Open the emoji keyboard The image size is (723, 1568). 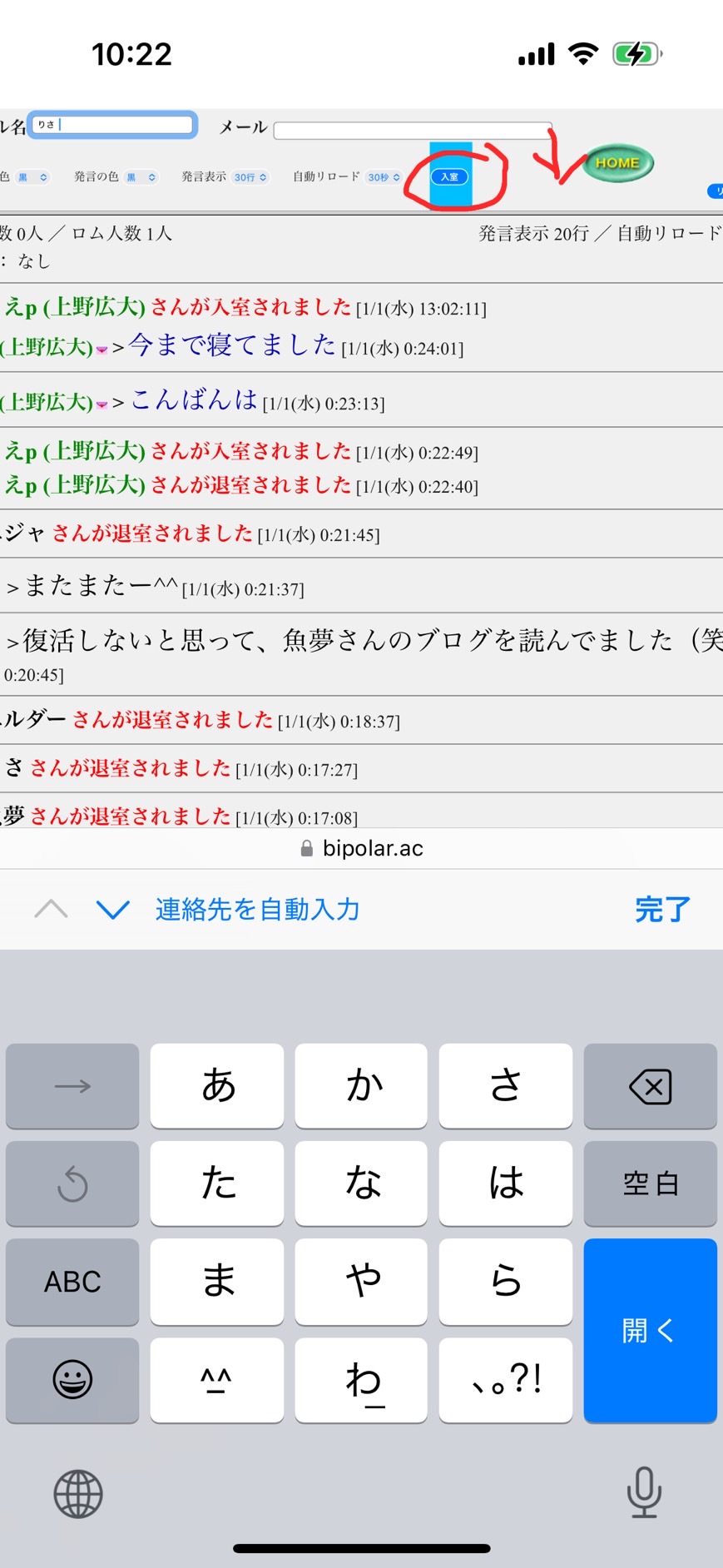click(72, 1379)
